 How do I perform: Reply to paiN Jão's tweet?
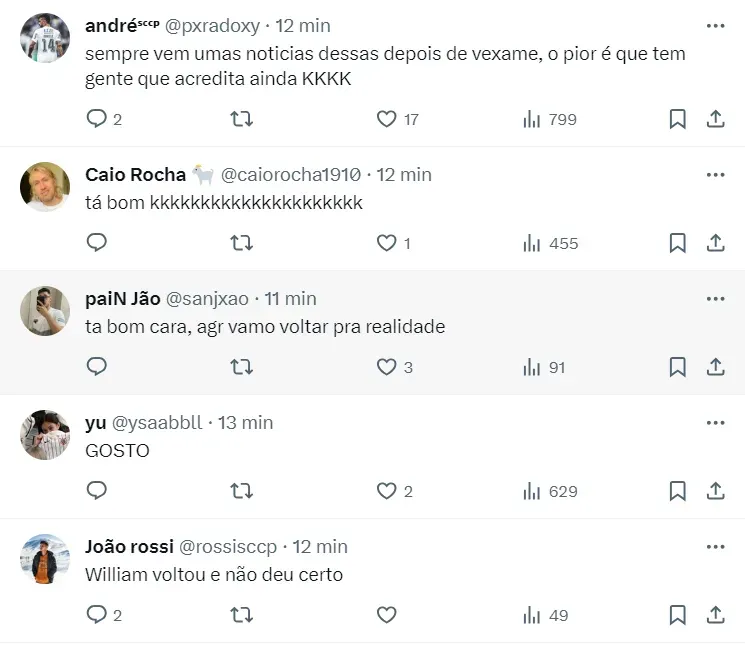tap(97, 367)
